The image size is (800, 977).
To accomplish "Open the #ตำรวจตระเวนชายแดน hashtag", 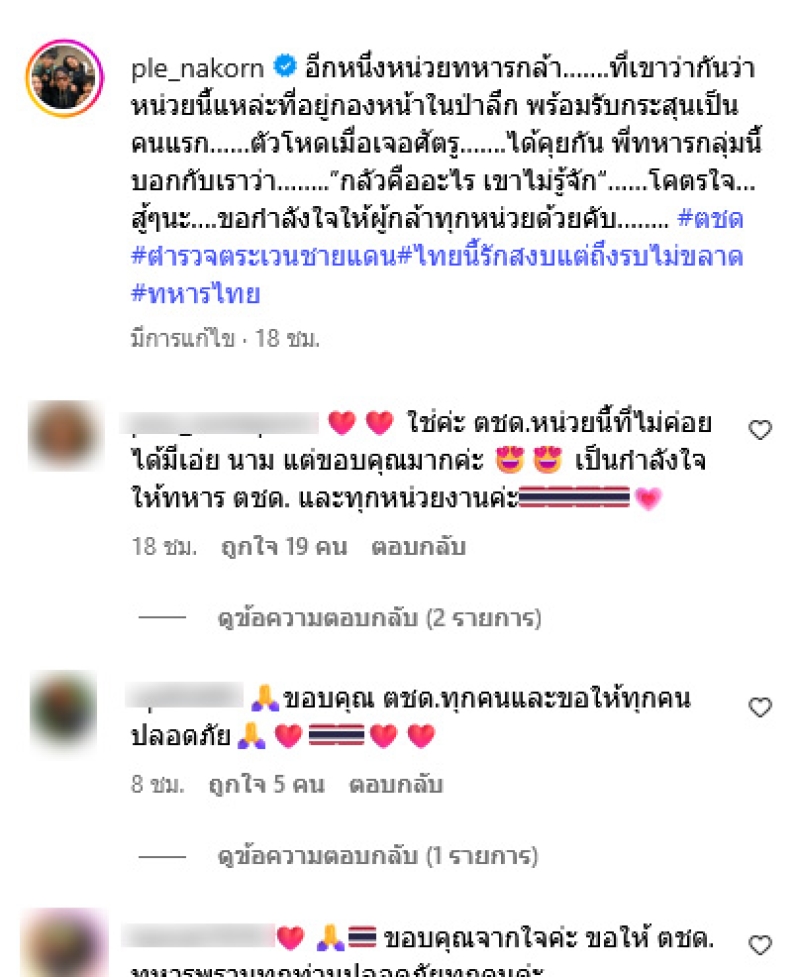I will pyautogui.click(x=263, y=257).
